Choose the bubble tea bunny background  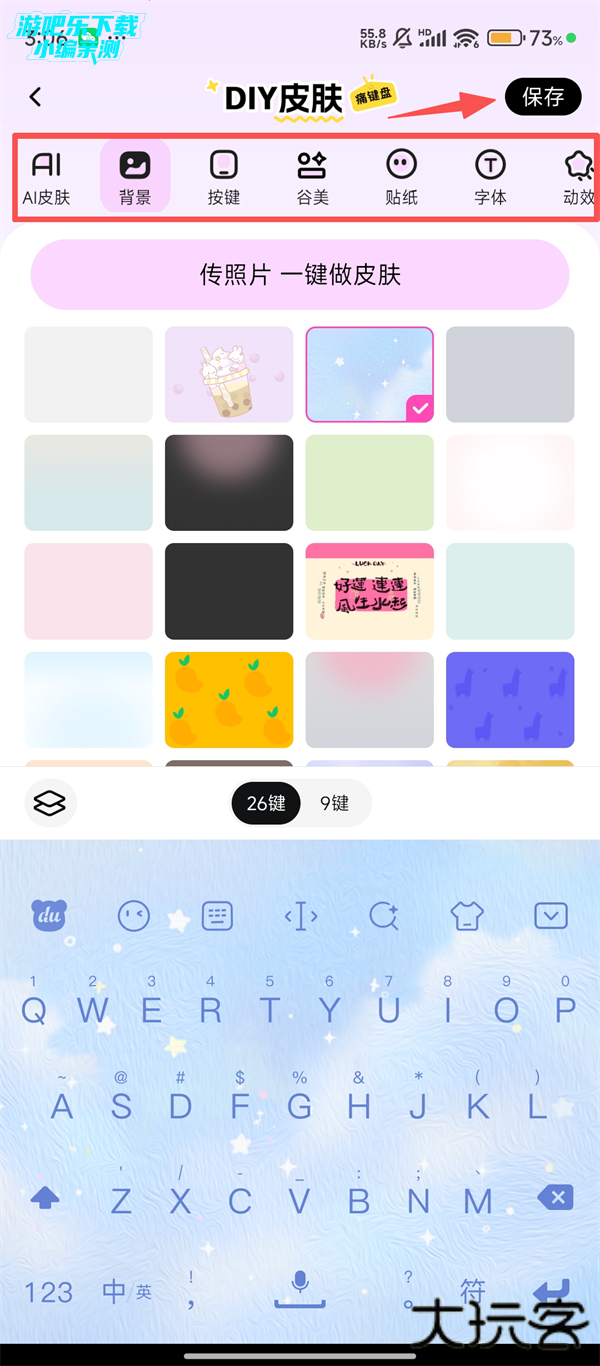pyautogui.click(x=229, y=374)
